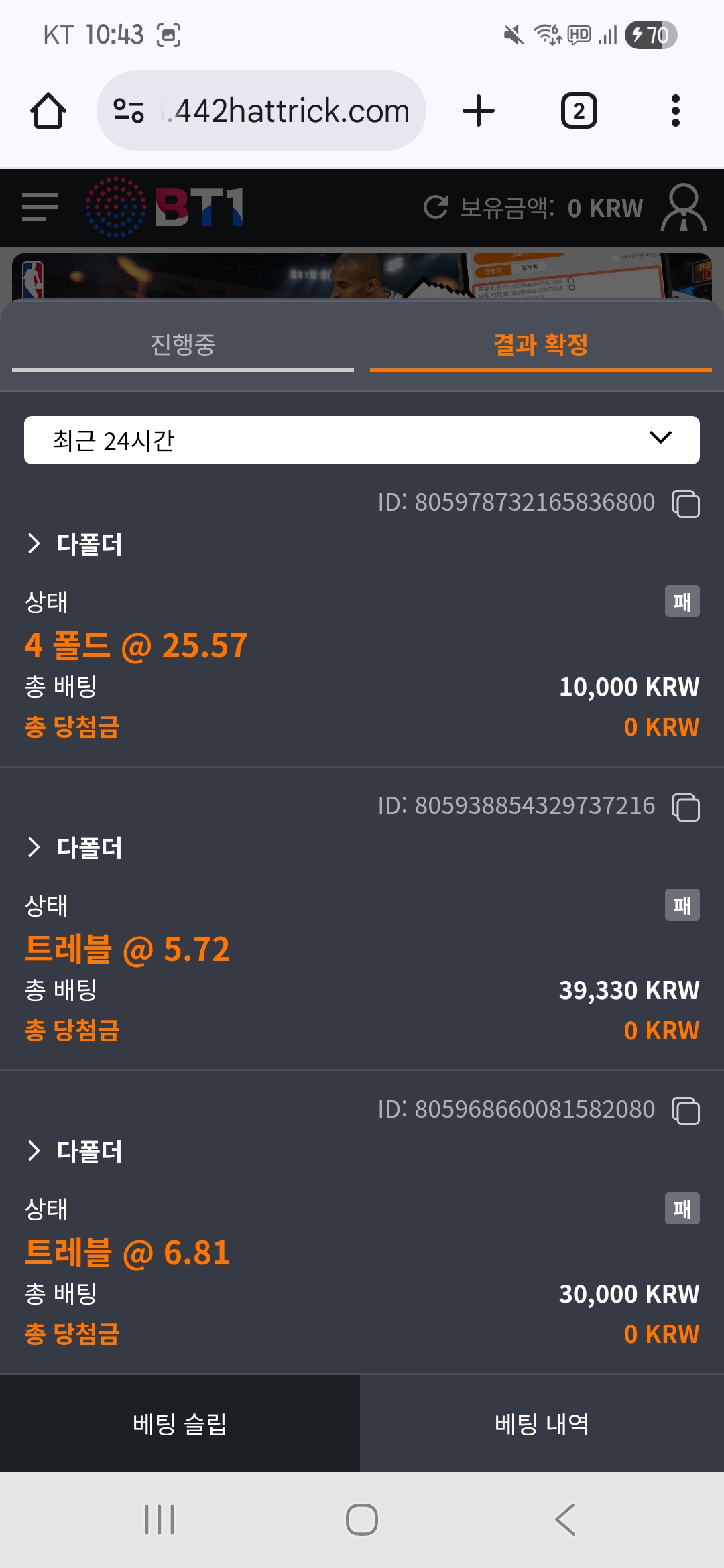
Task: Open the user profile icon
Action: (x=683, y=208)
